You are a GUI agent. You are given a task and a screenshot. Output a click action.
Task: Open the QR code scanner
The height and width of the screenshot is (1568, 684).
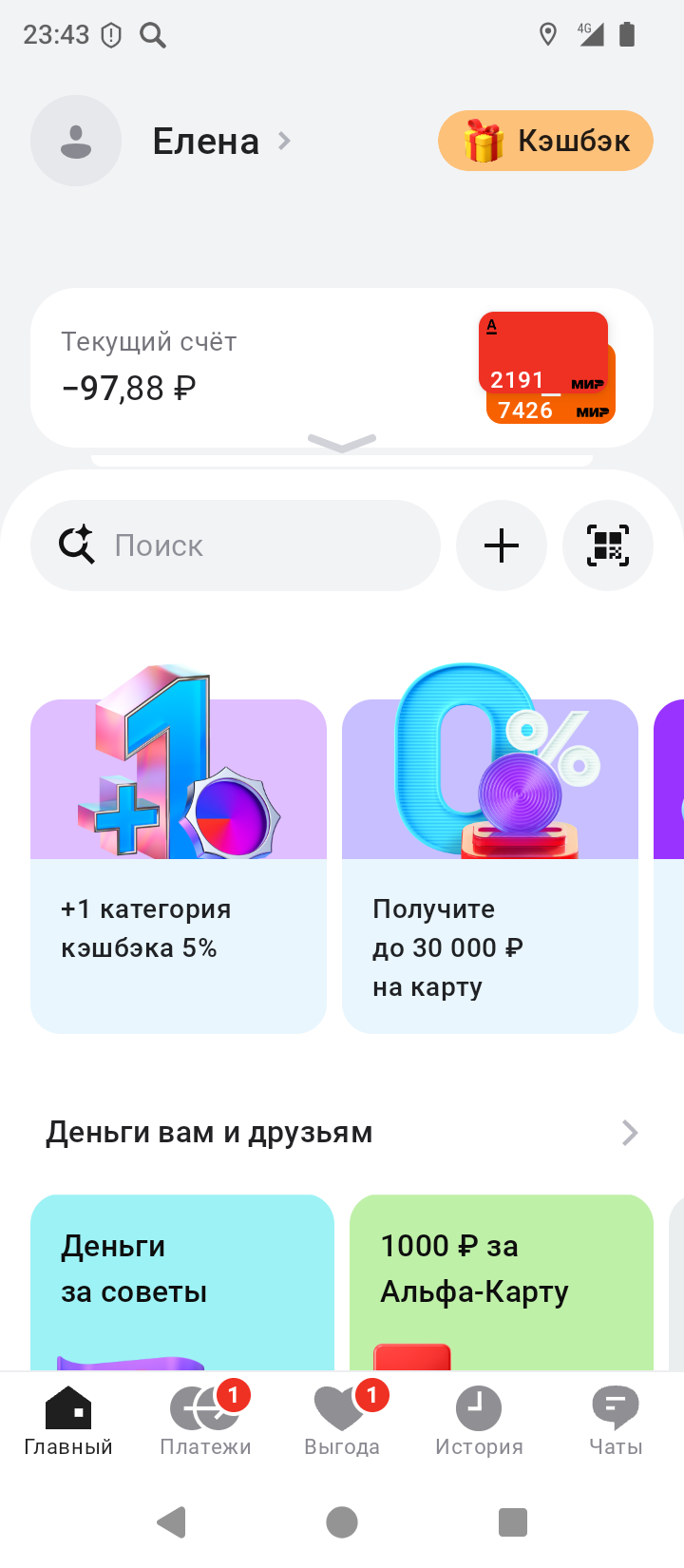[x=607, y=545]
